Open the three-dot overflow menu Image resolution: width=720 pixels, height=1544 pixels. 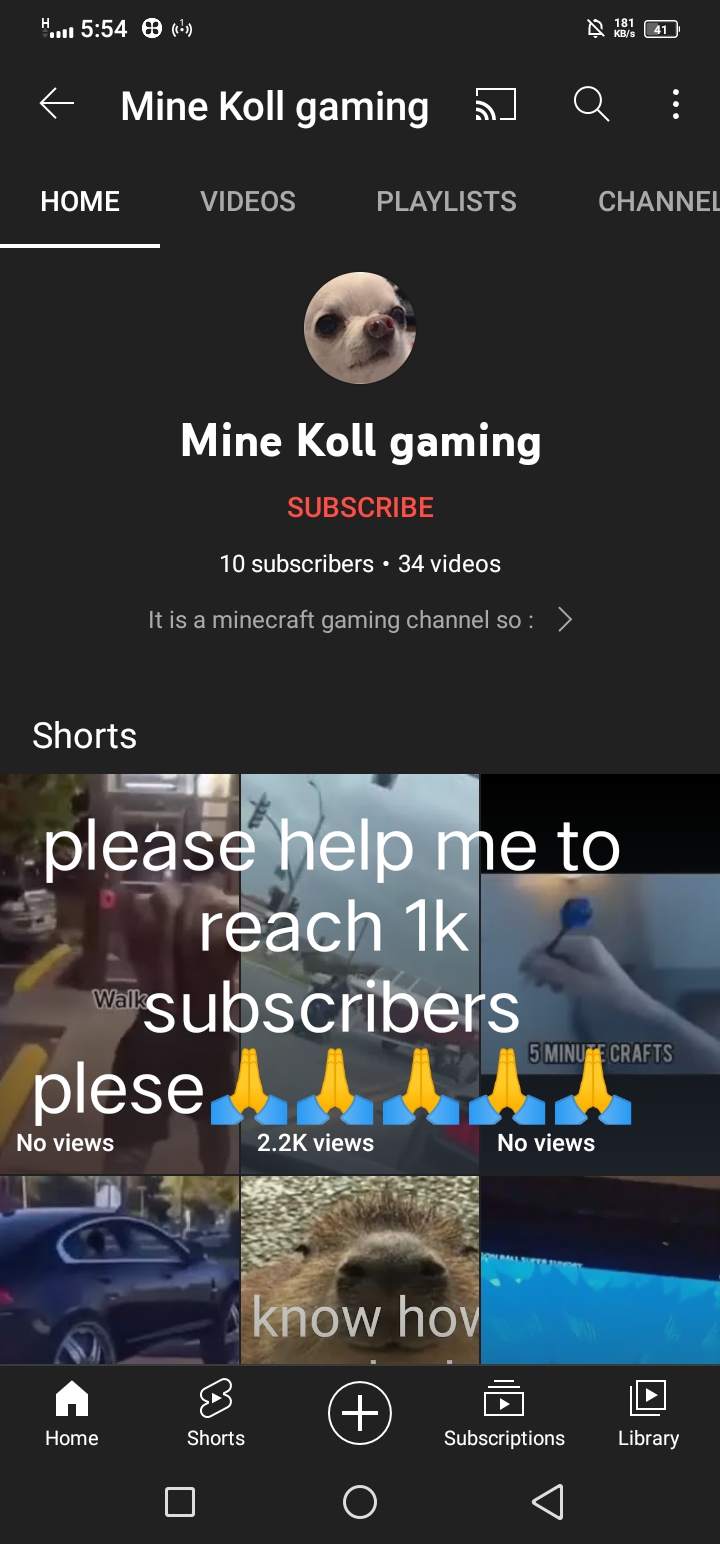pos(675,104)
